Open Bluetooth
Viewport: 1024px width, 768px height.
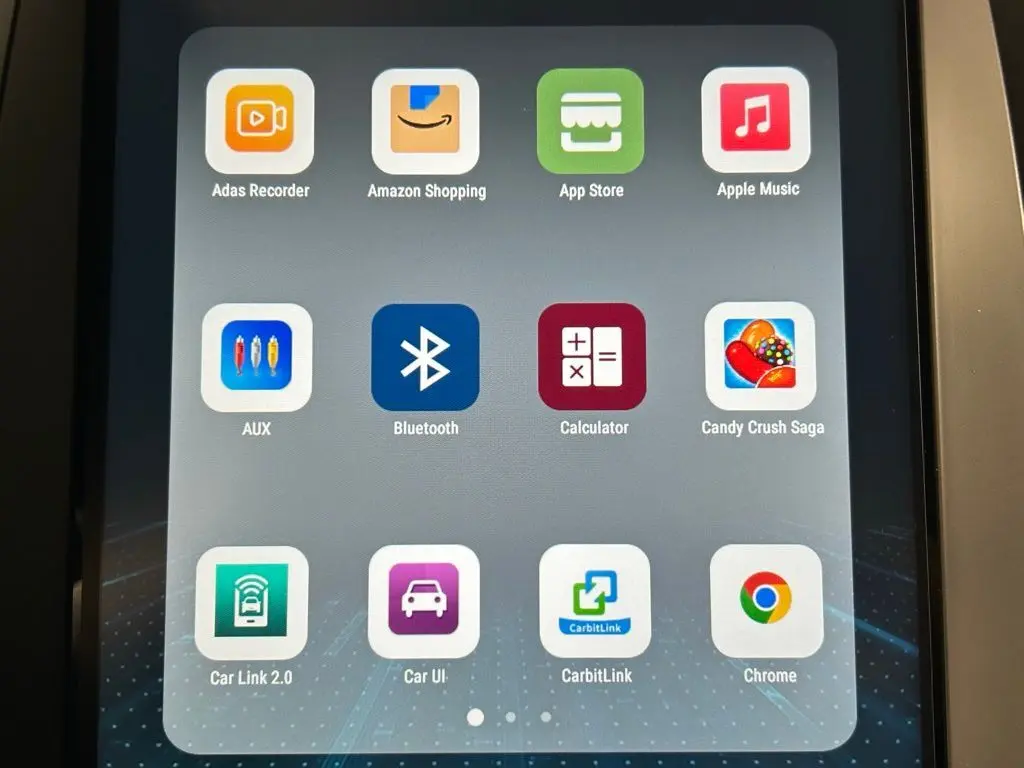point(425,357)
